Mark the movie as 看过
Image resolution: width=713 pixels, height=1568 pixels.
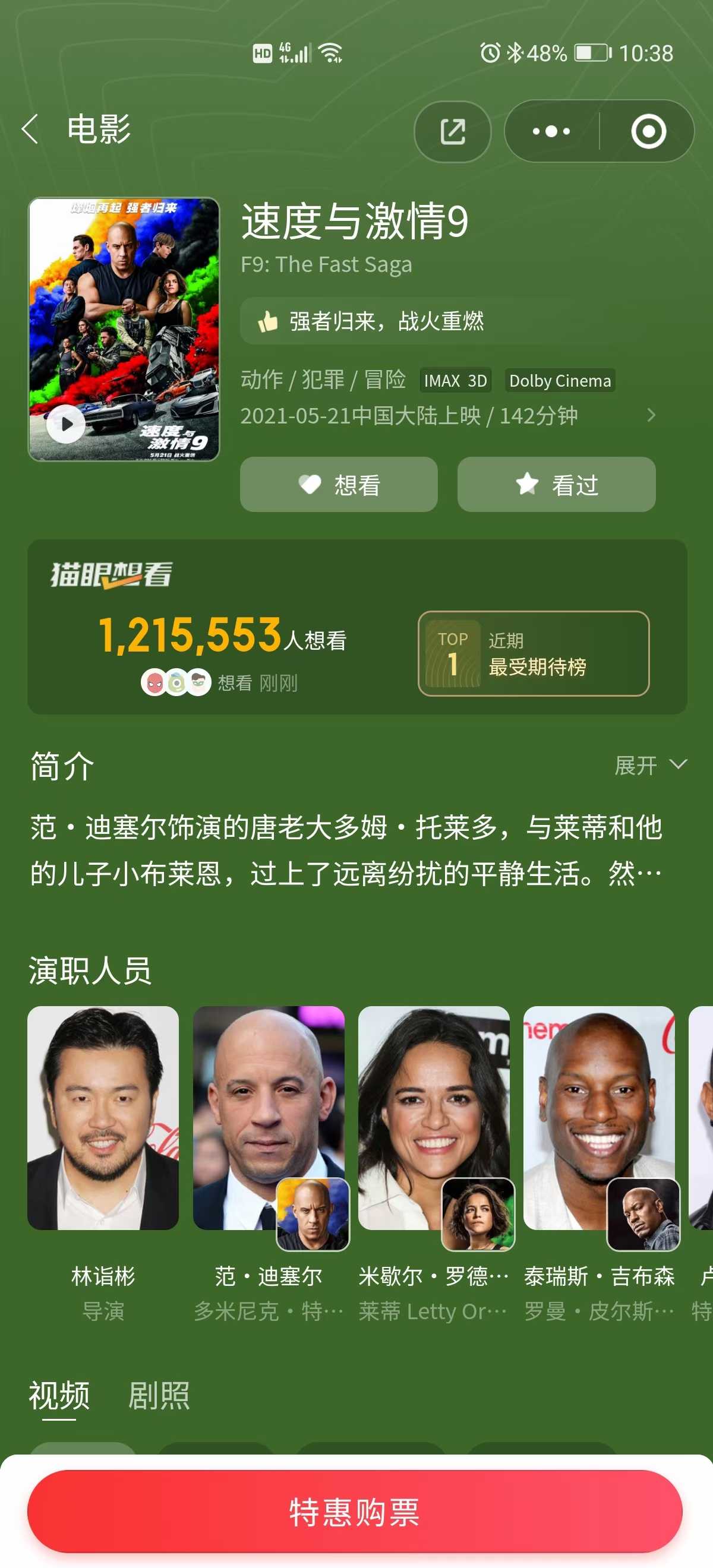[556, 485]
